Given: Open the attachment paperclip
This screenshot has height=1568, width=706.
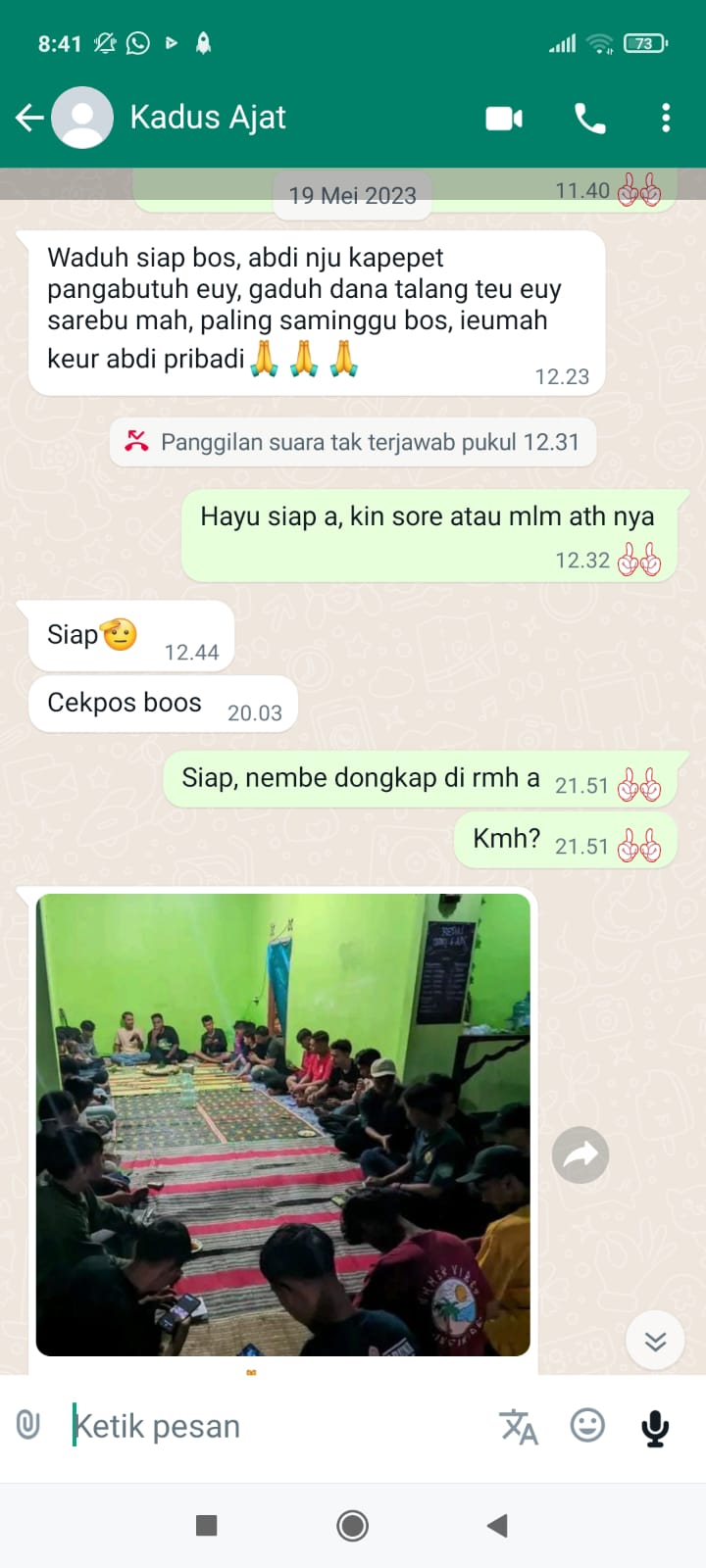Looking at the screenshot, I should (28, 1425).
